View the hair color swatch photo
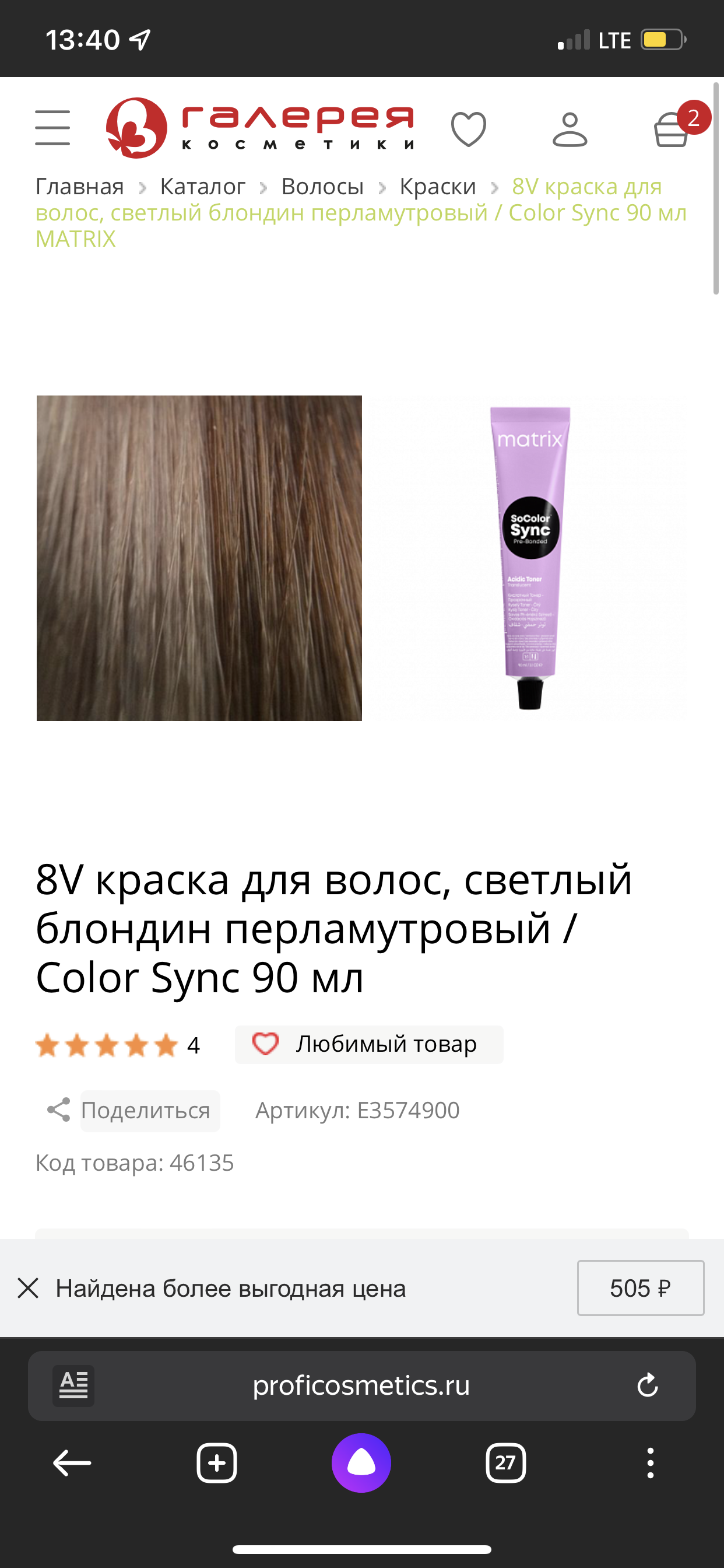 click(x=199, y=558)
